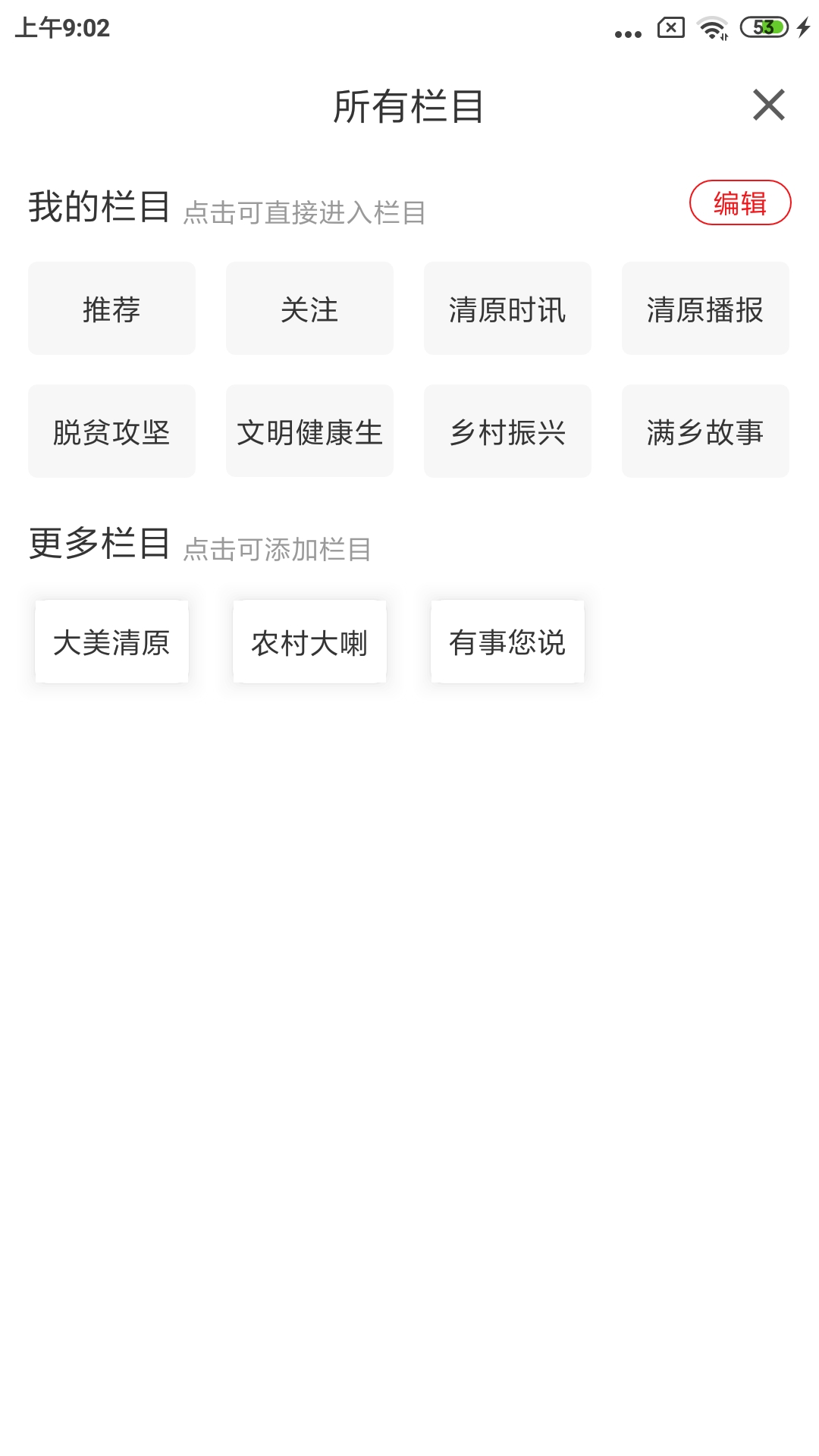This screenshot has width=819, height=1456.
Task: Open the 推荐 channel
Action: pos(111,308)
